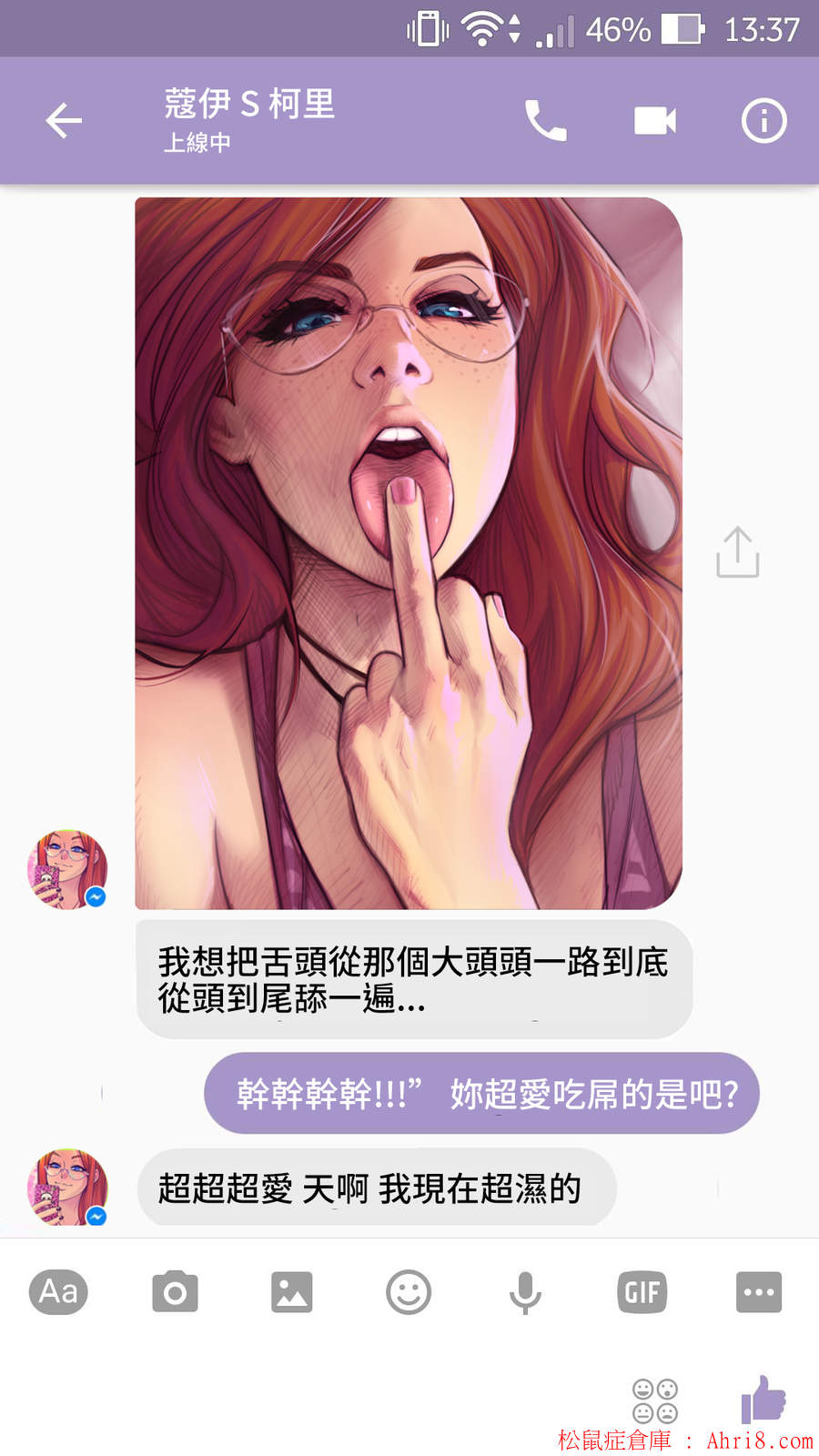The width and height of the screenshot is (819, 1456).
Task: Open the conversation info
Action: point(763,121)
